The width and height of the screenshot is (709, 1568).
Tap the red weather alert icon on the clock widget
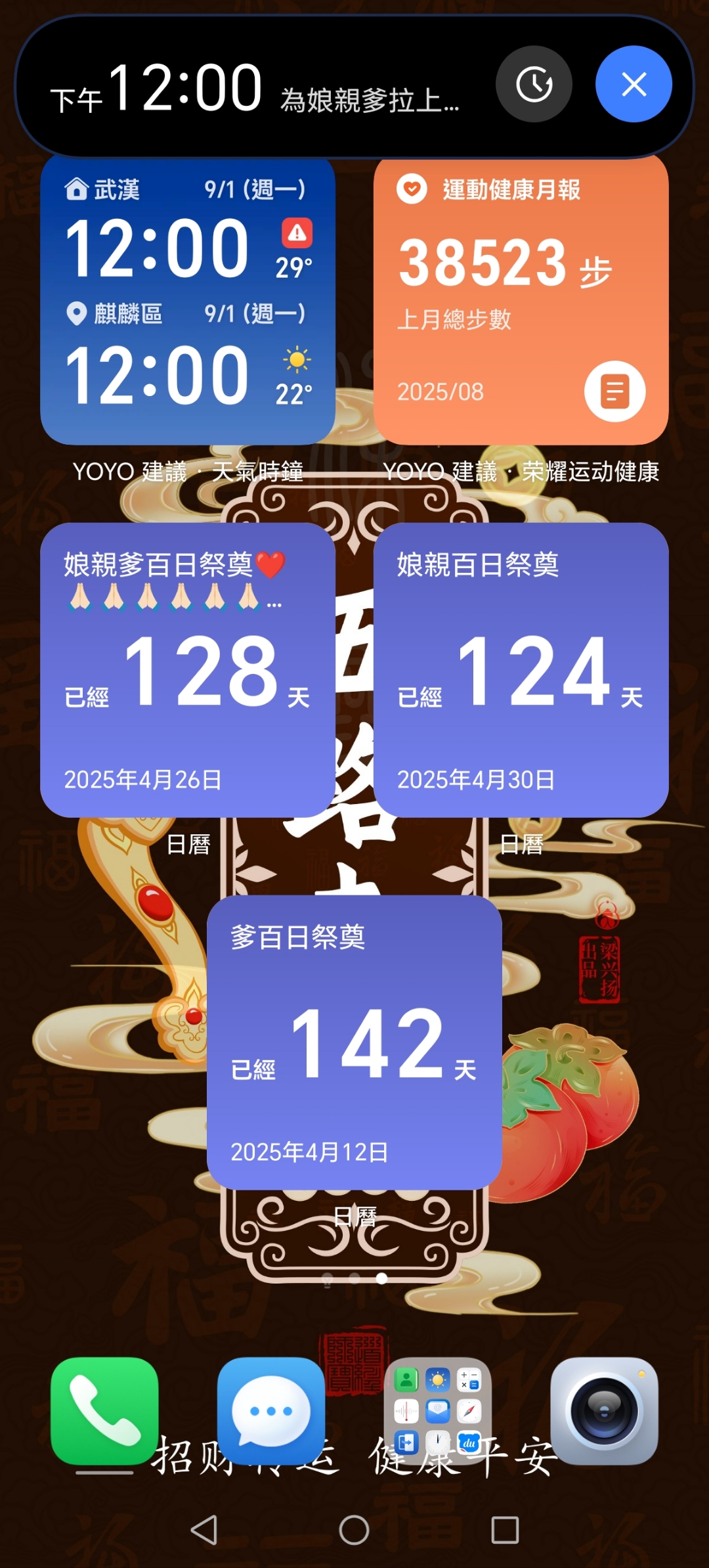click(x=295, y=231)
